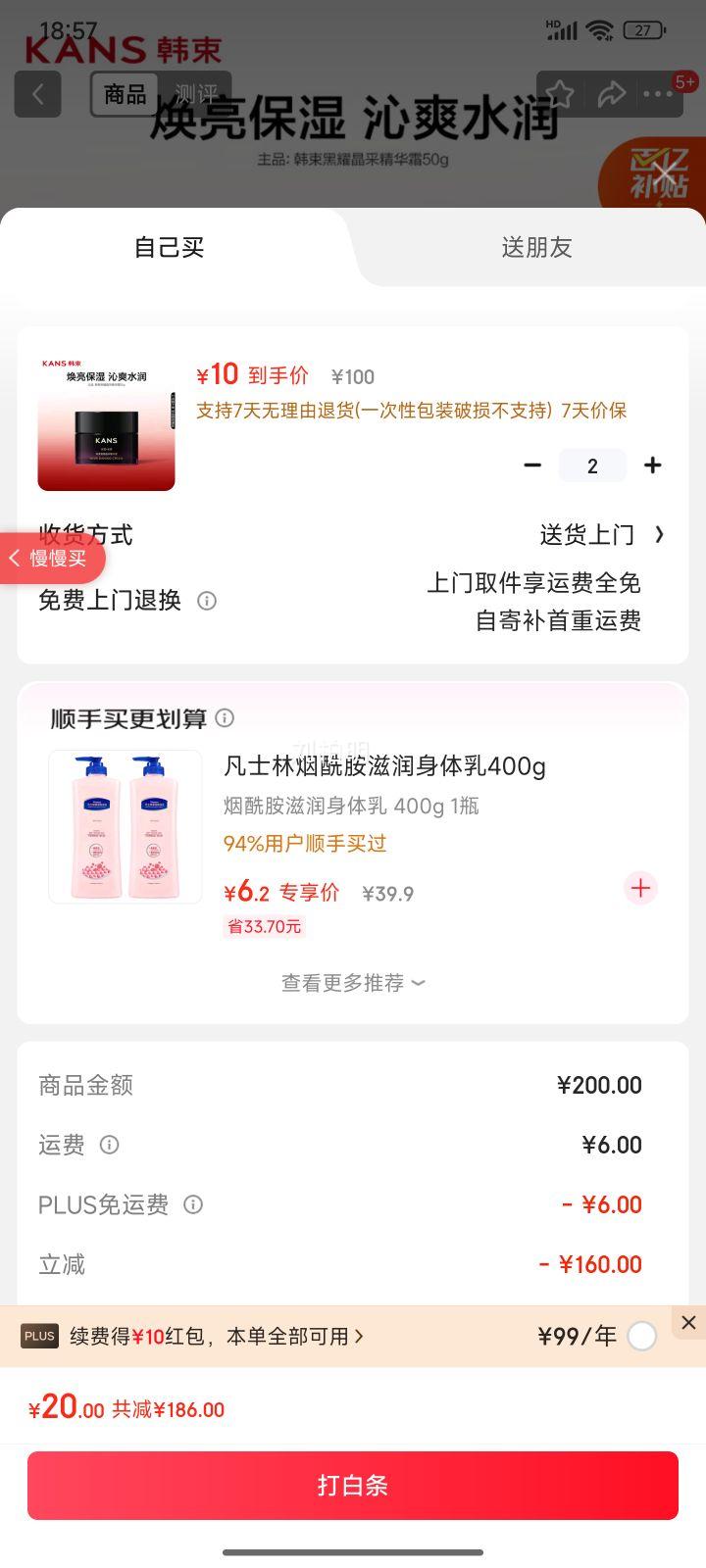Image resolution: width=706 pixels, height=1568 pixels.
Task: Expand 查看更多推荐 recommendations
Action: (x=353, y=983)
